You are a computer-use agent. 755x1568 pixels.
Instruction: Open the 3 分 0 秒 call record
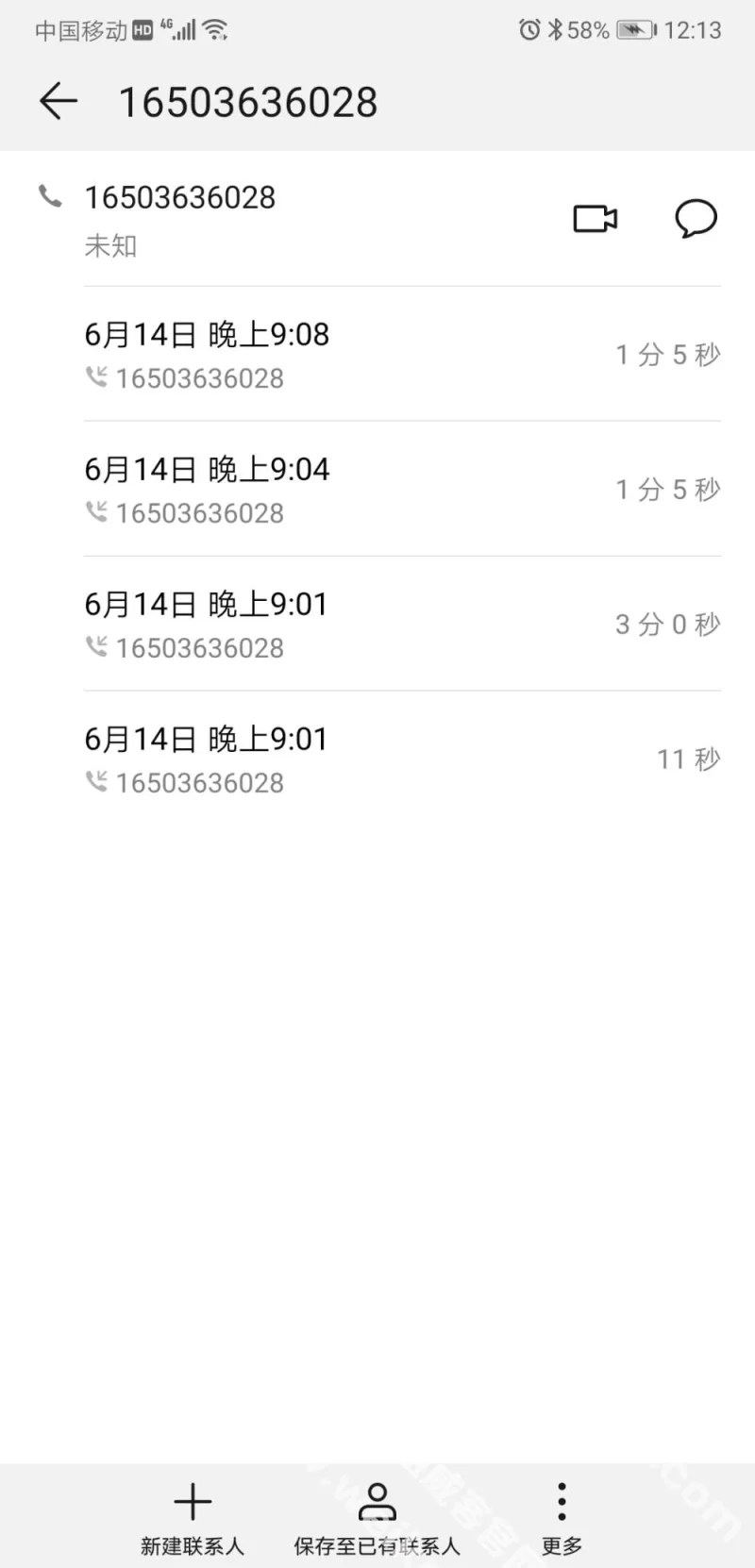pos(401,625)
